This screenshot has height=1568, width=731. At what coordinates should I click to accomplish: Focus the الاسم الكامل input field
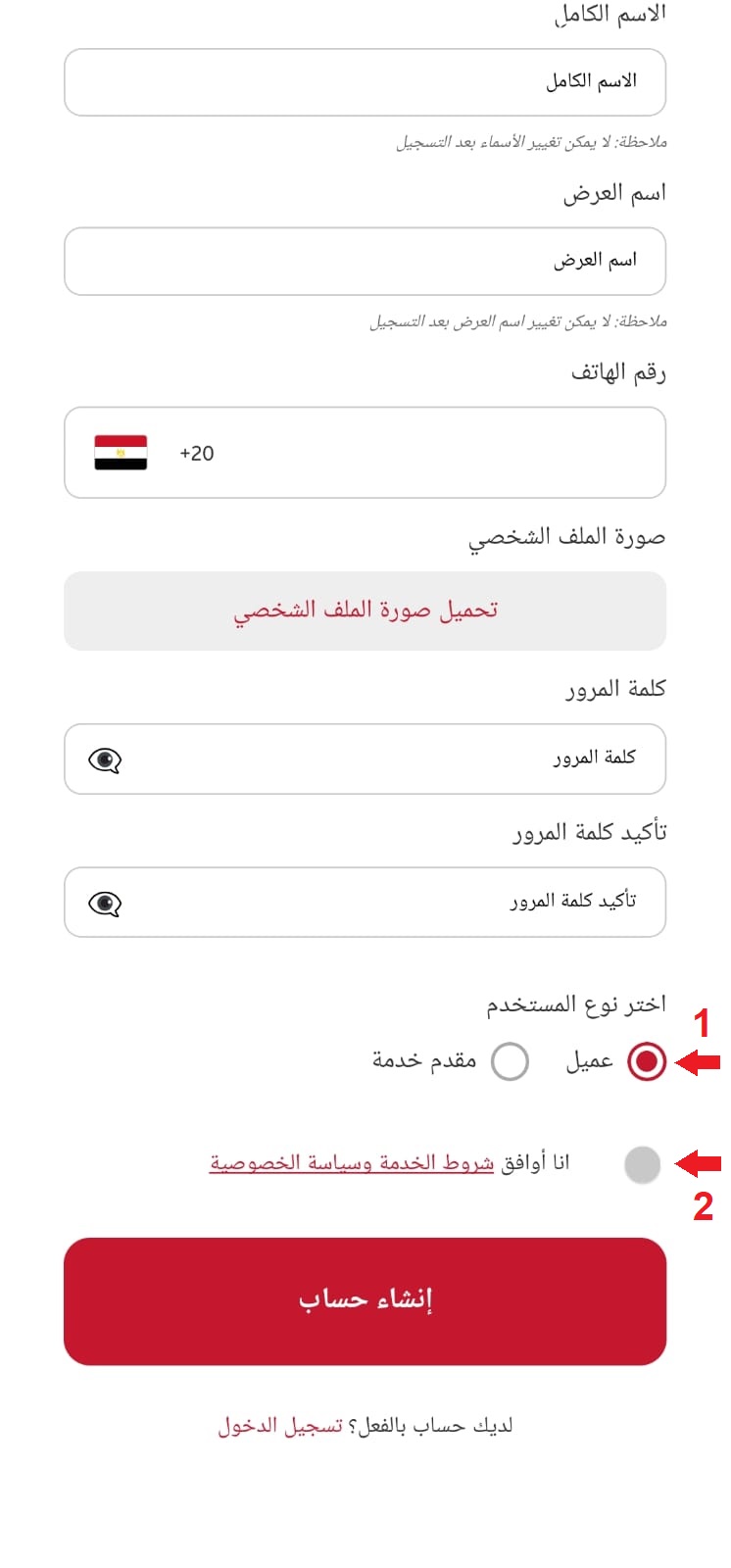click(365, 82)
